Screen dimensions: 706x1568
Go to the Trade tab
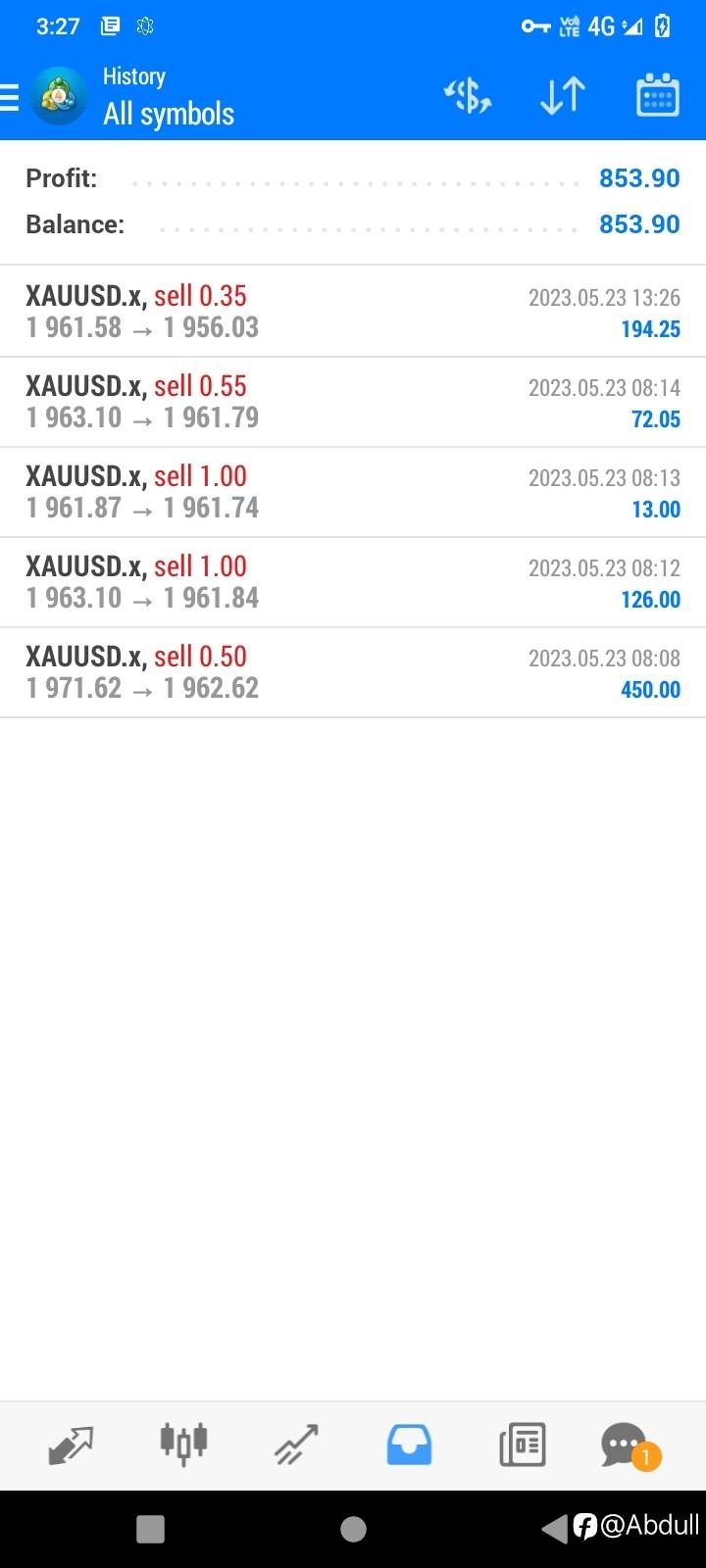[296, 1445]
